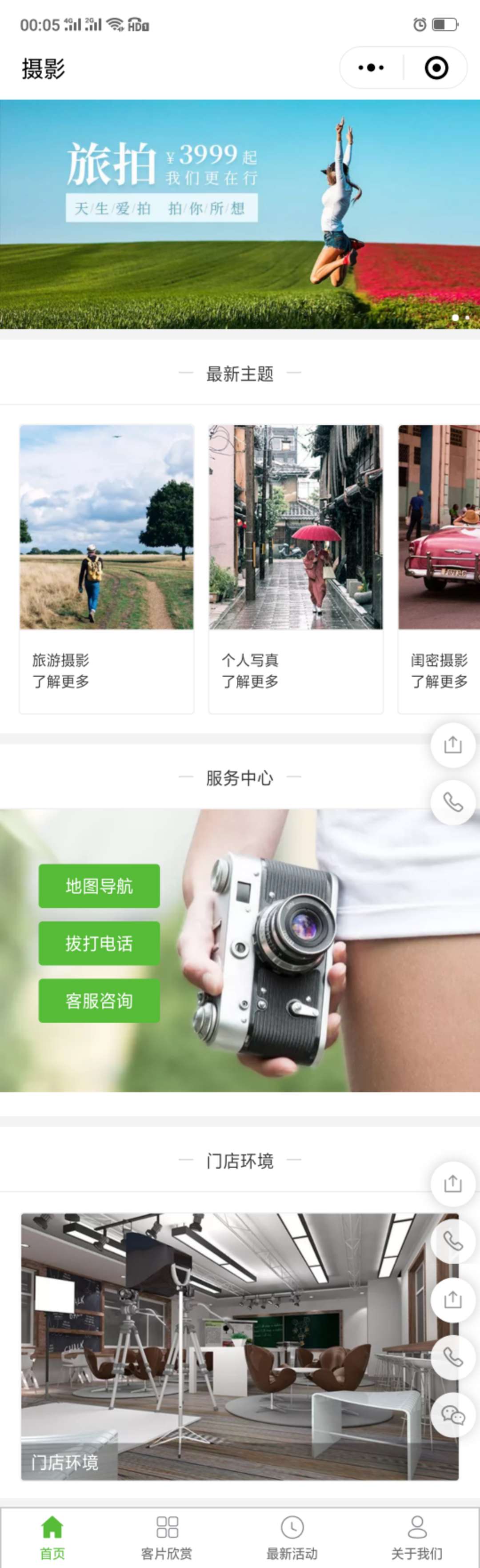This screenshot has width=480, height=1568.
Task: Open the 最新活动 tab
Action: 292,1538
